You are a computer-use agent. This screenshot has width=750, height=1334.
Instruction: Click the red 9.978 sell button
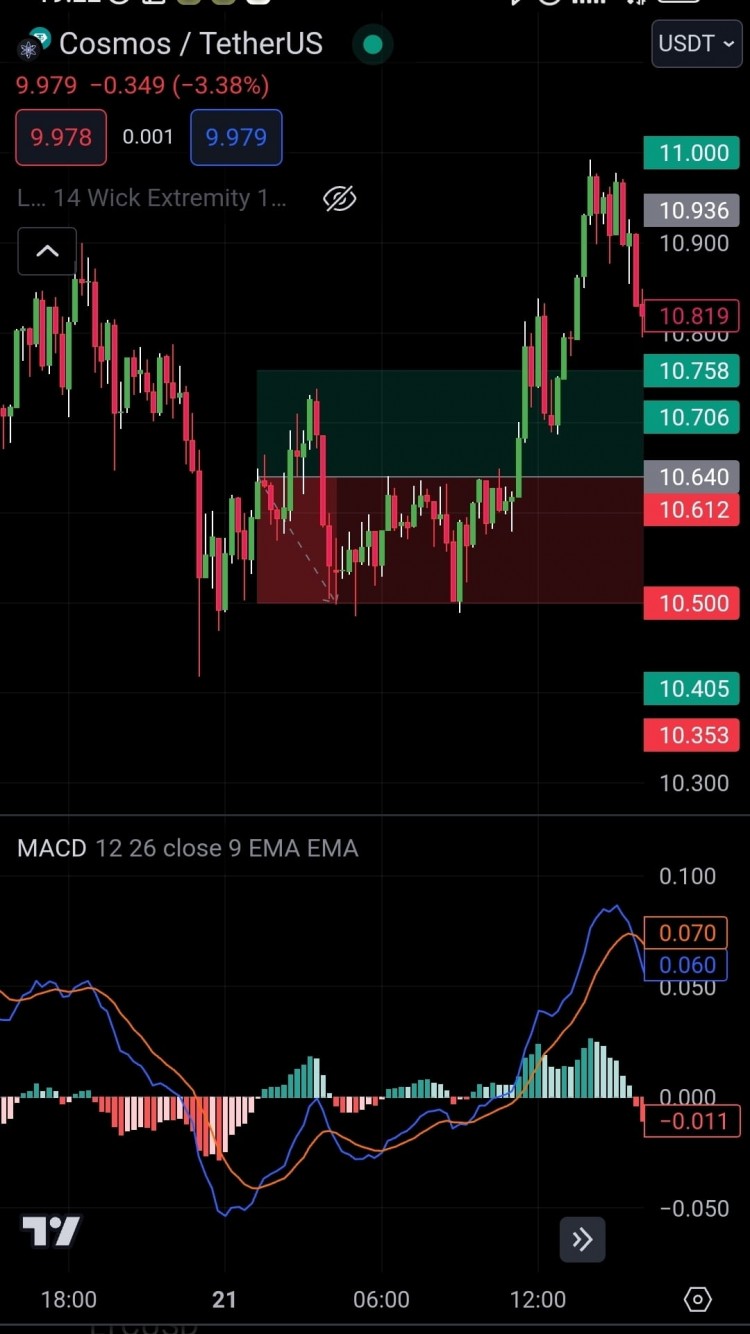tap(60, 137)
